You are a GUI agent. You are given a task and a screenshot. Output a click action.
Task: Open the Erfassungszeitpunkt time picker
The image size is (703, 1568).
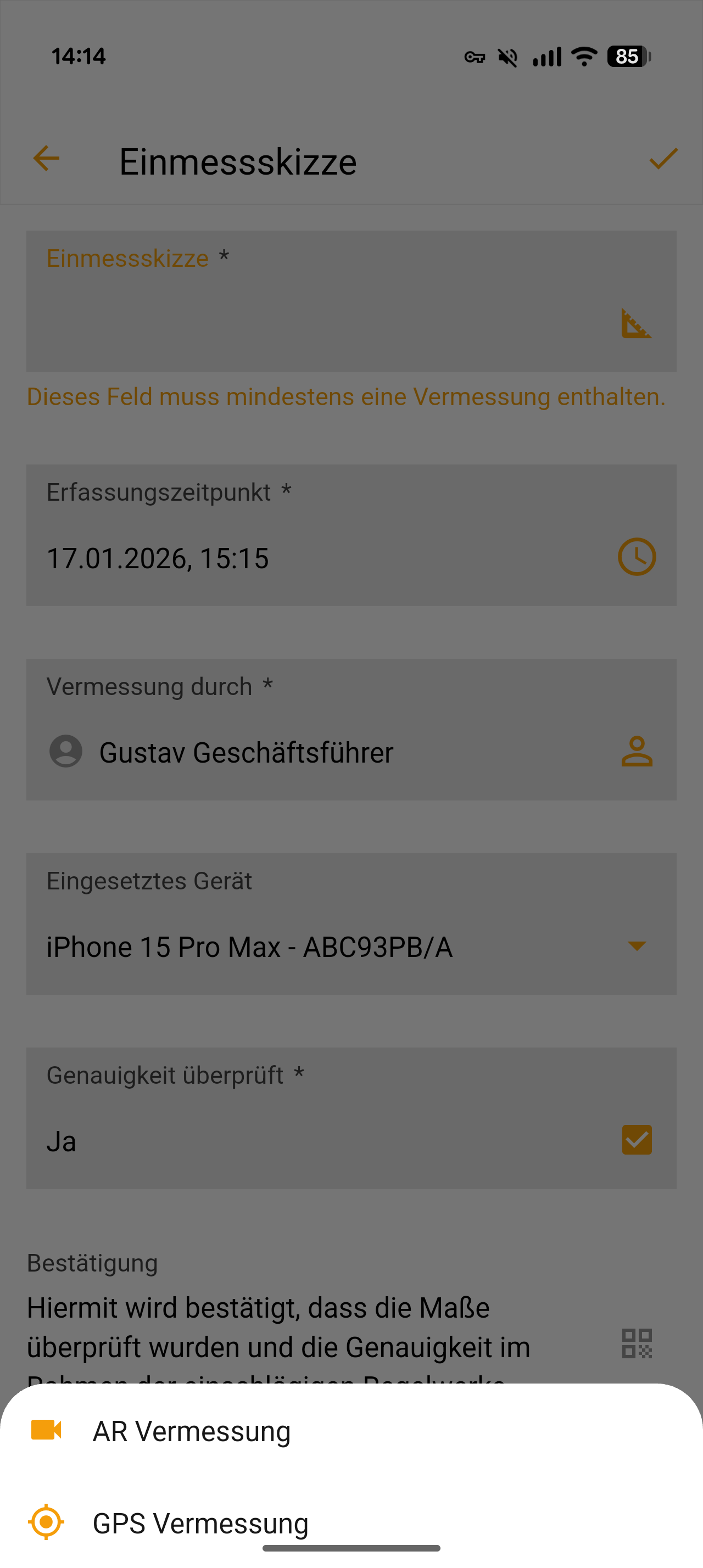(636, 556)
